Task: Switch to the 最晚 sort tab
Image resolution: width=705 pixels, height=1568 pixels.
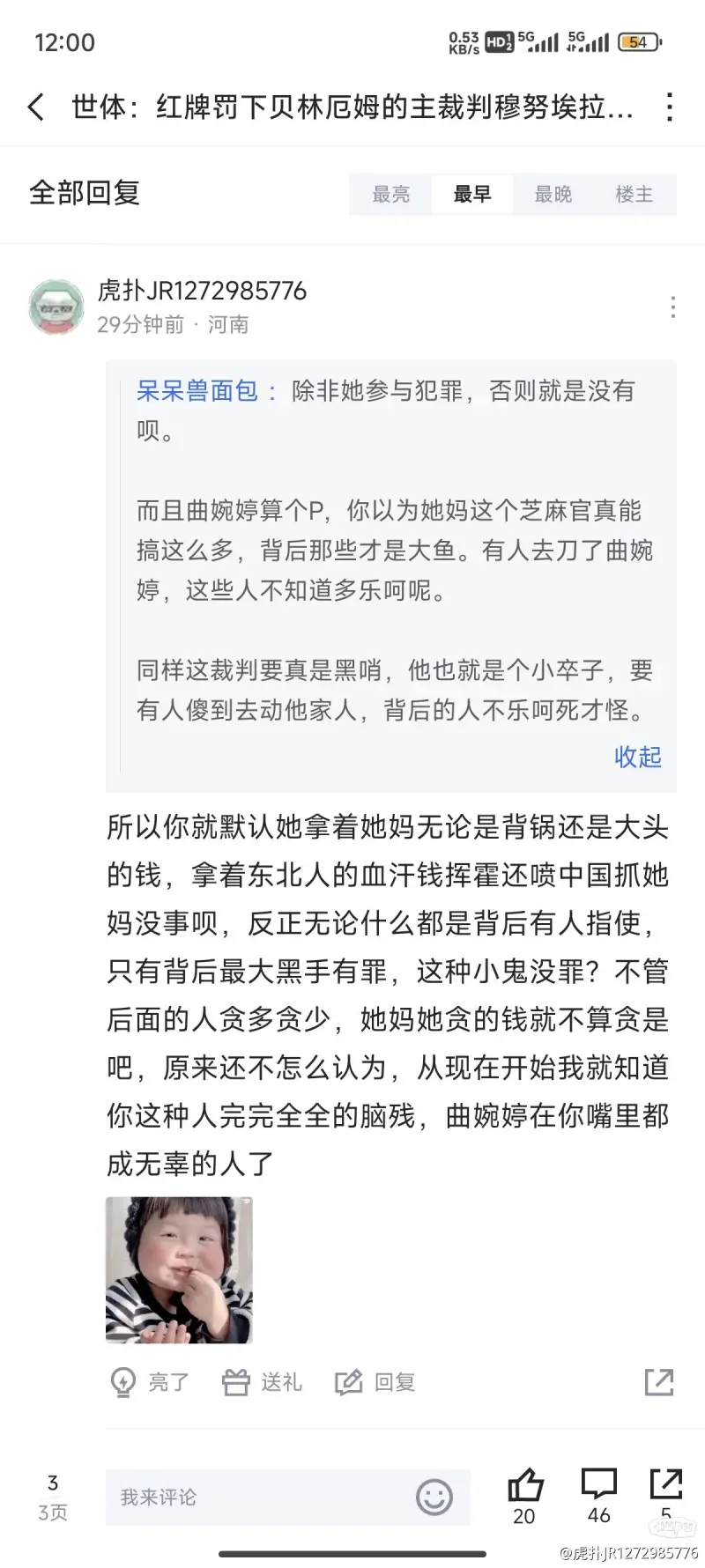Action: click(x=553, y=194)
